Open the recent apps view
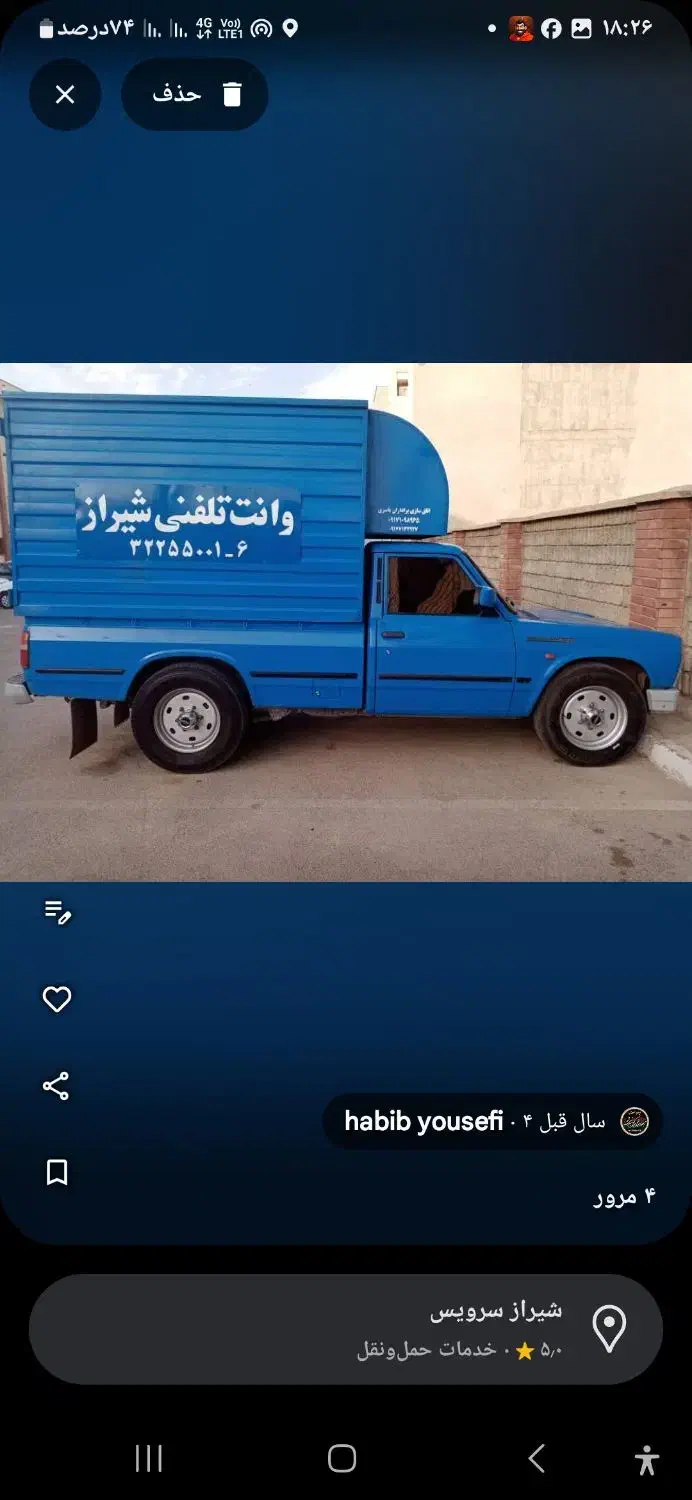 click(x=149, y=1459)
